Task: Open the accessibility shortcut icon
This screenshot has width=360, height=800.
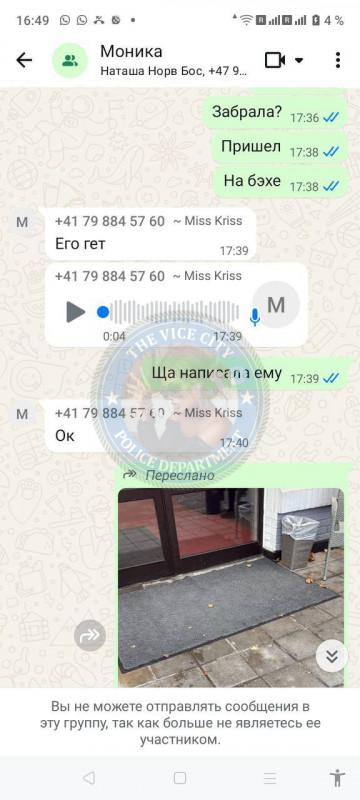Action: tap(337, 778)
